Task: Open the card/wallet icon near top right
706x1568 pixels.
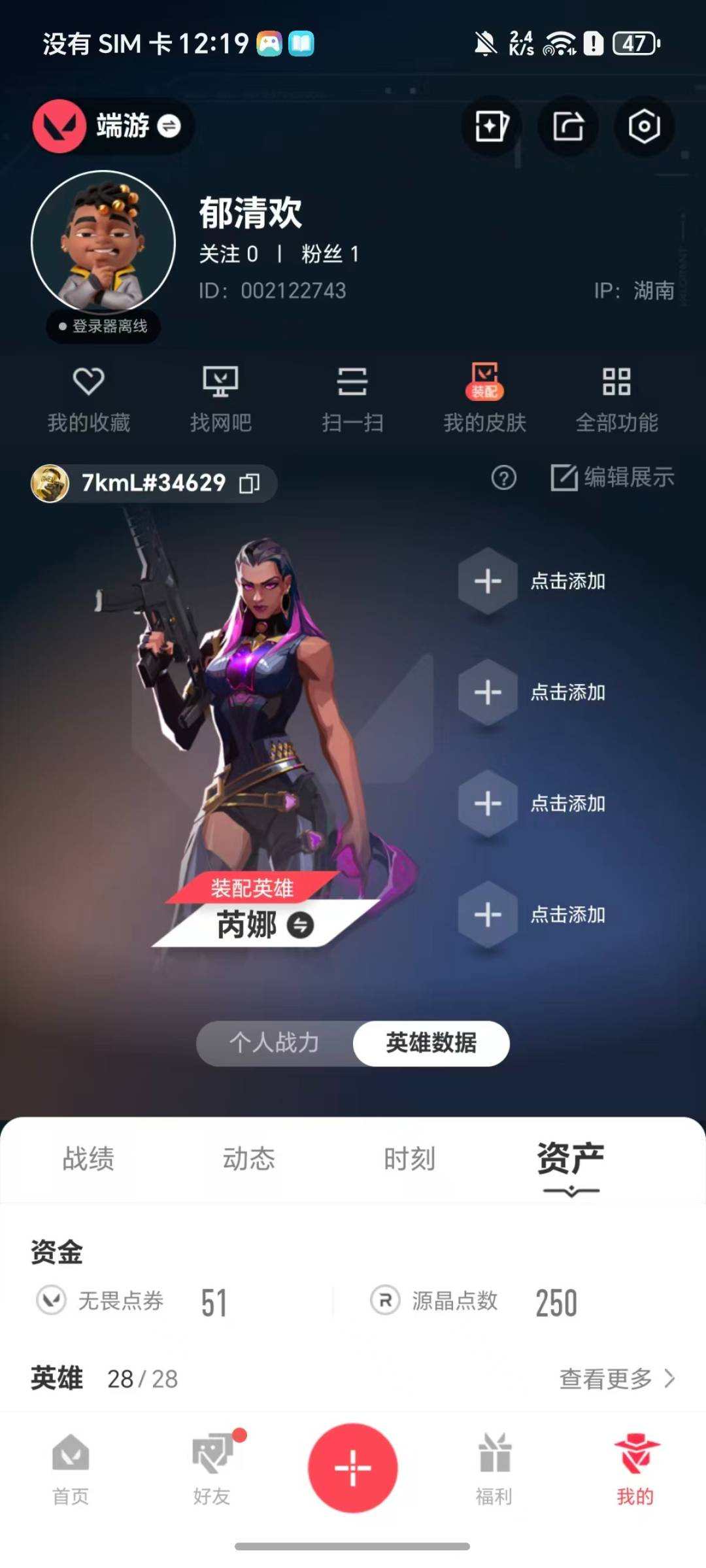Action: tap(490, 127)
